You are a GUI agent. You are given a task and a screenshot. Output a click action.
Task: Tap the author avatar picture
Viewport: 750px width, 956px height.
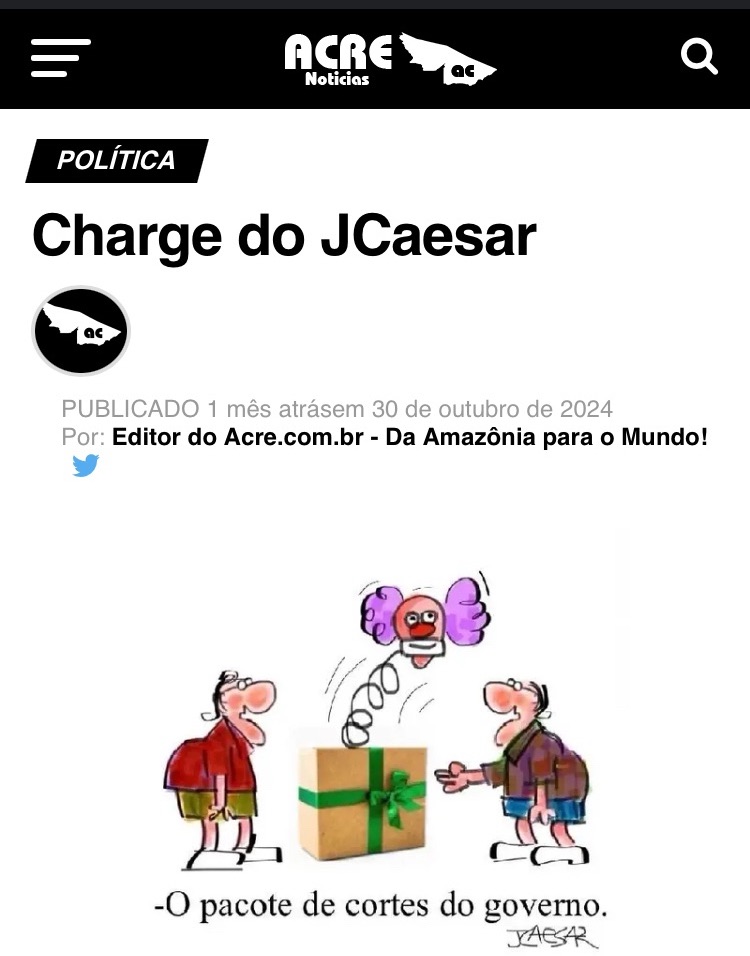point(81,331)
